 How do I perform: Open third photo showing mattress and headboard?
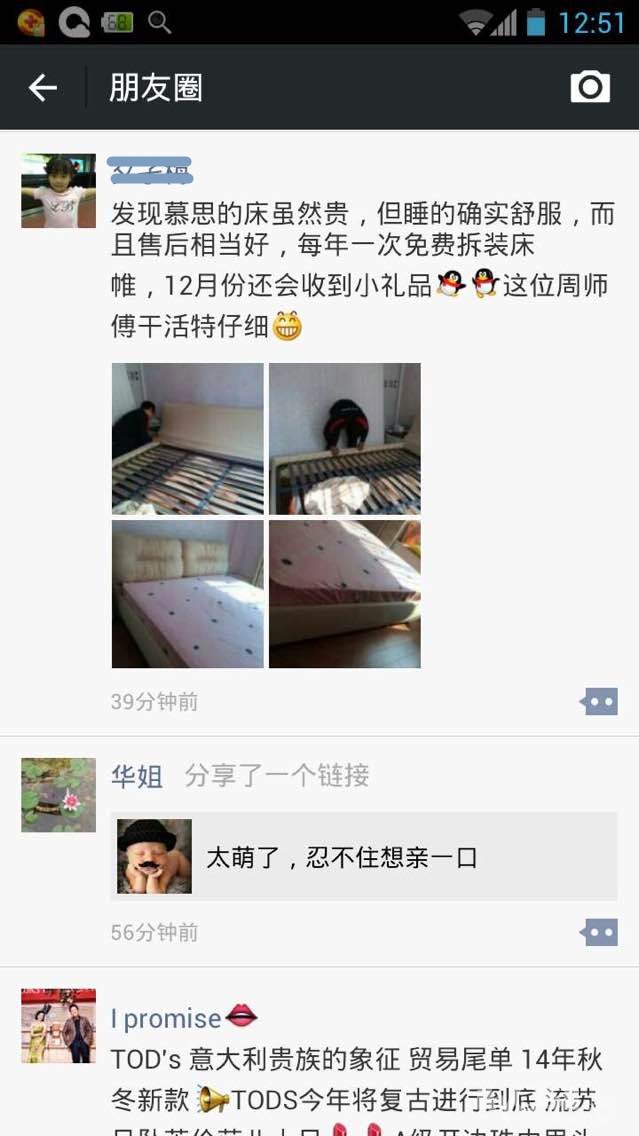188,594
